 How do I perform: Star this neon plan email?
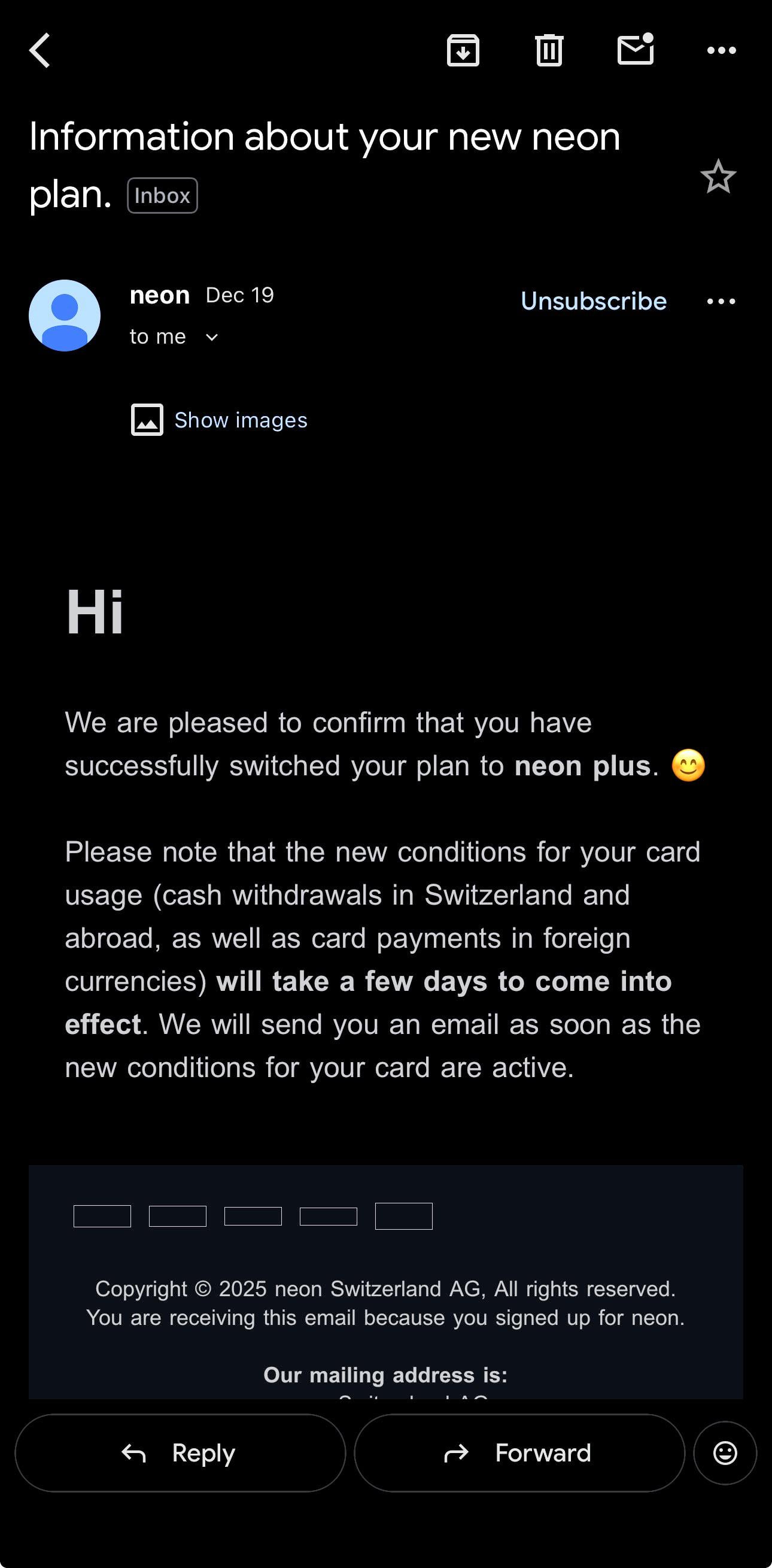click(718, 177)
